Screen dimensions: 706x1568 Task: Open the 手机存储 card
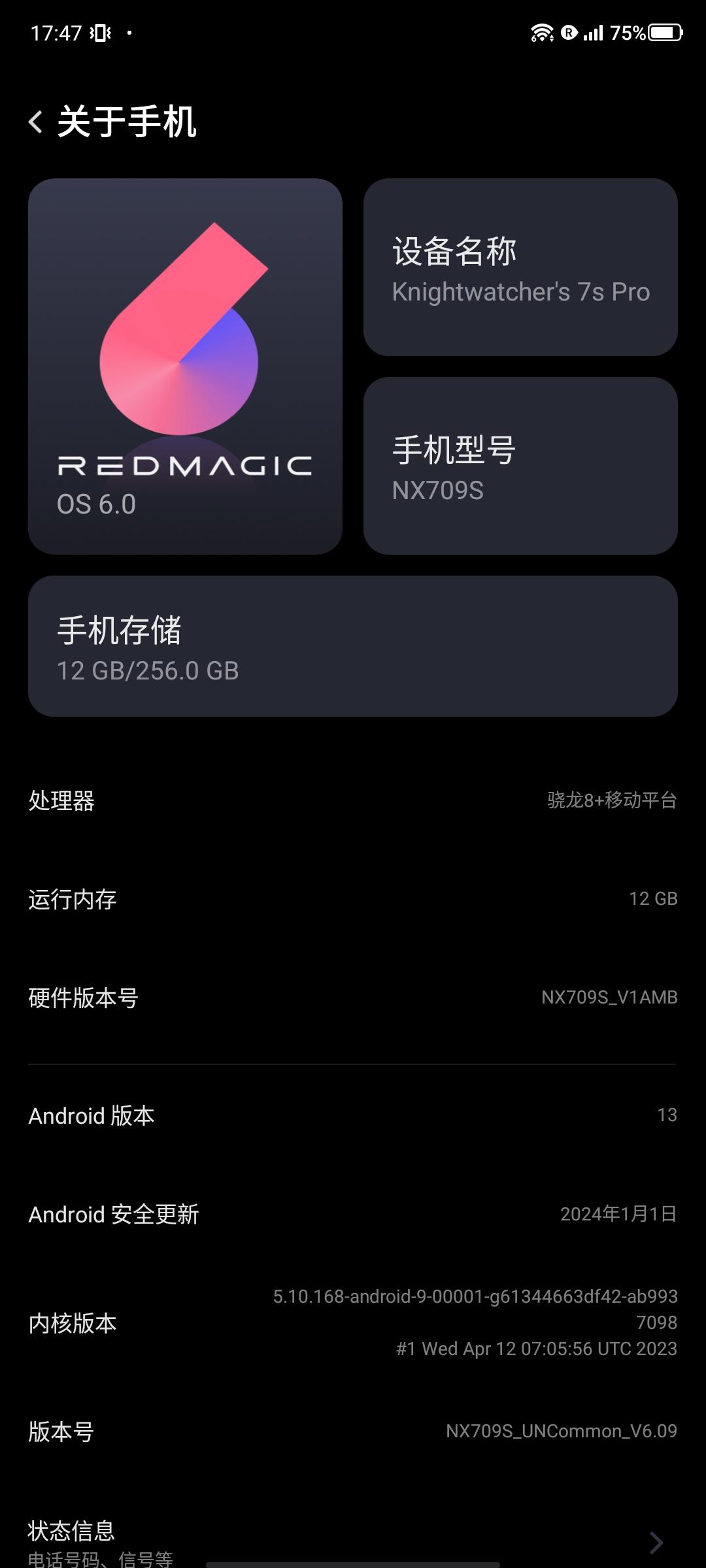[352, 646]
